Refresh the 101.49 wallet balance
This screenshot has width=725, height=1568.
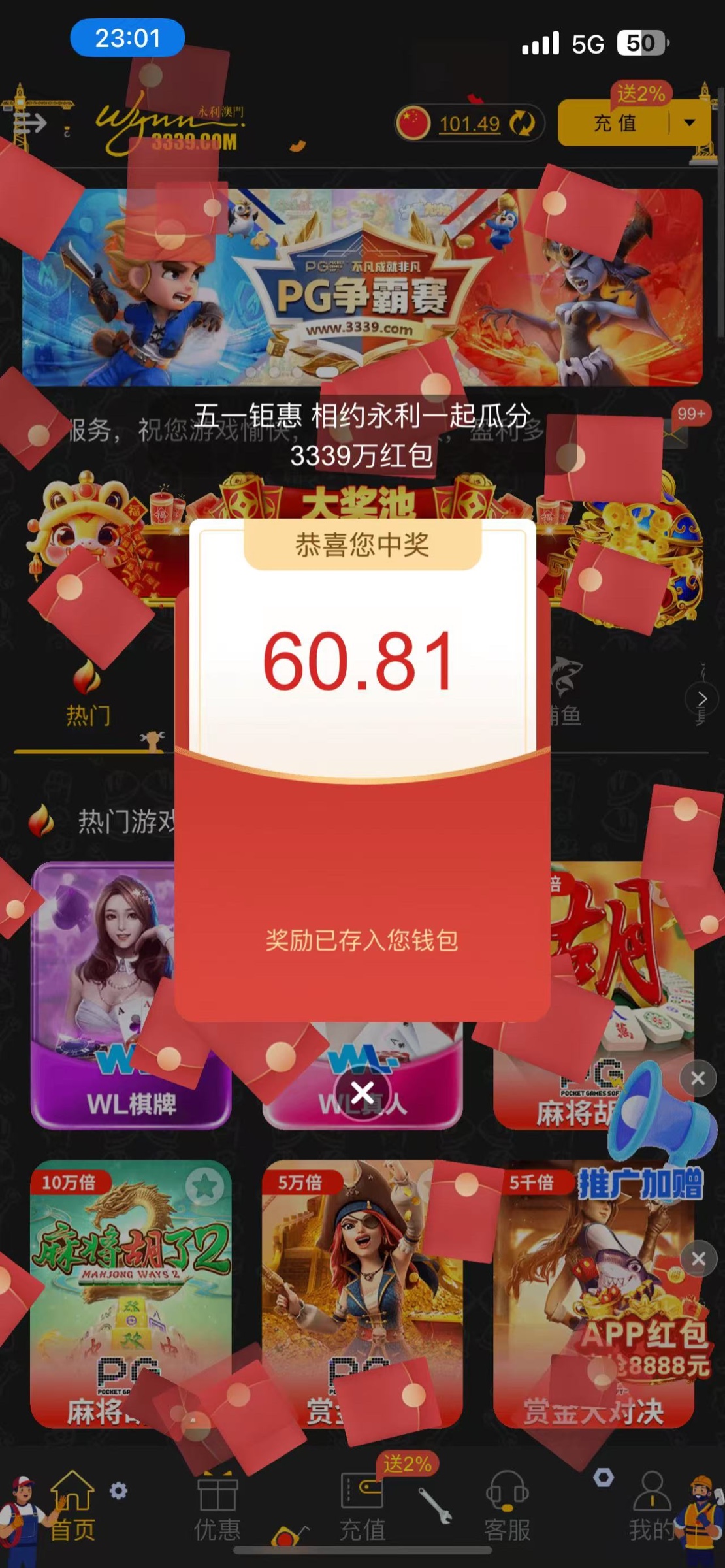522,123
